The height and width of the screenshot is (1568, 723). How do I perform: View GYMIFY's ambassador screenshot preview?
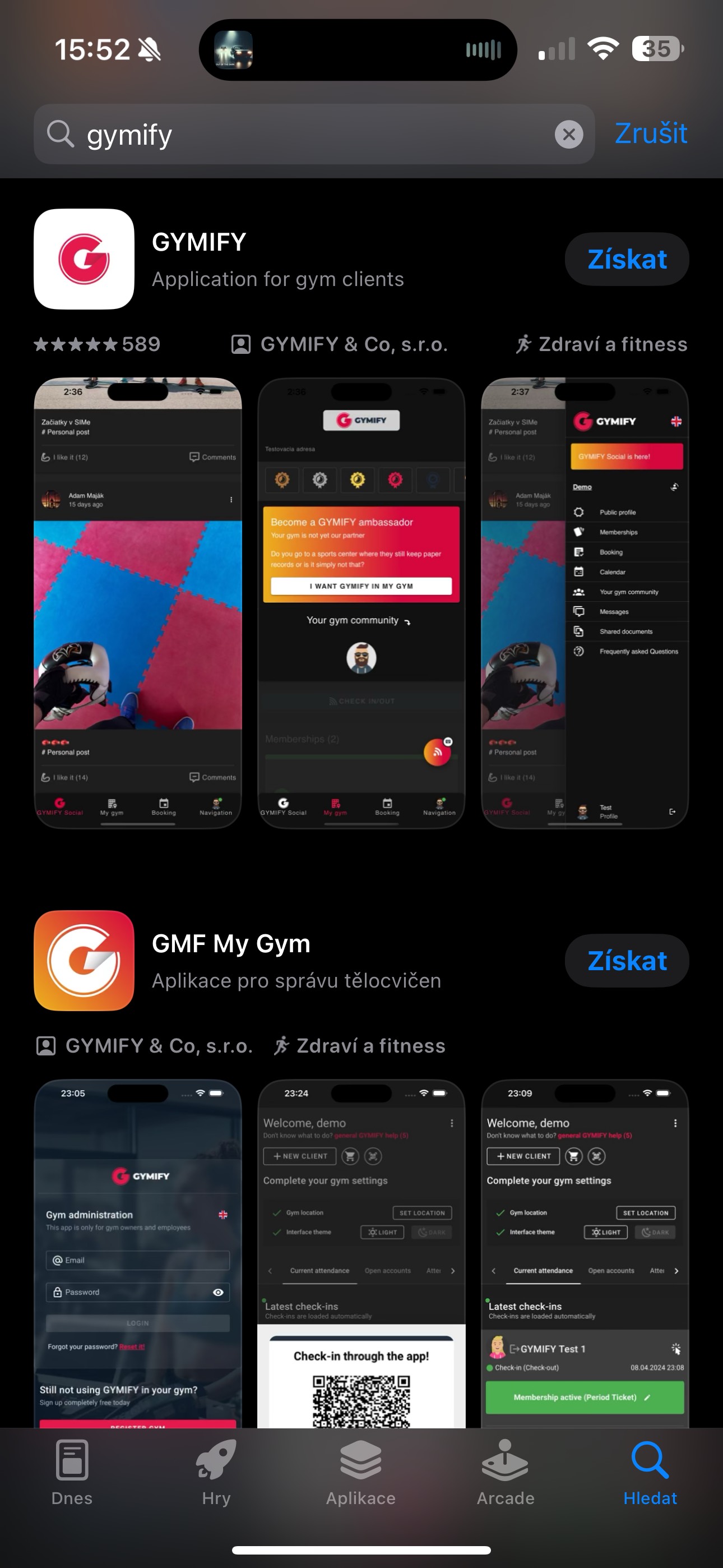pos(361,603)
